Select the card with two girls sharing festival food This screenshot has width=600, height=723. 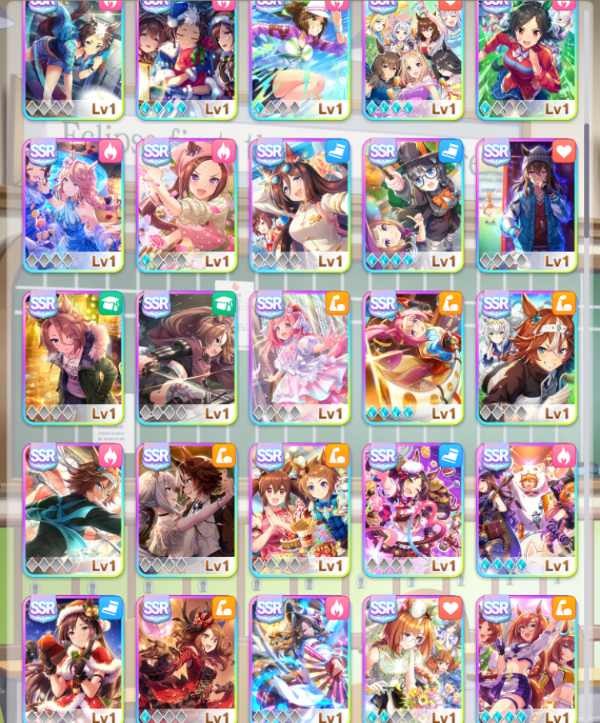(300, 510)
